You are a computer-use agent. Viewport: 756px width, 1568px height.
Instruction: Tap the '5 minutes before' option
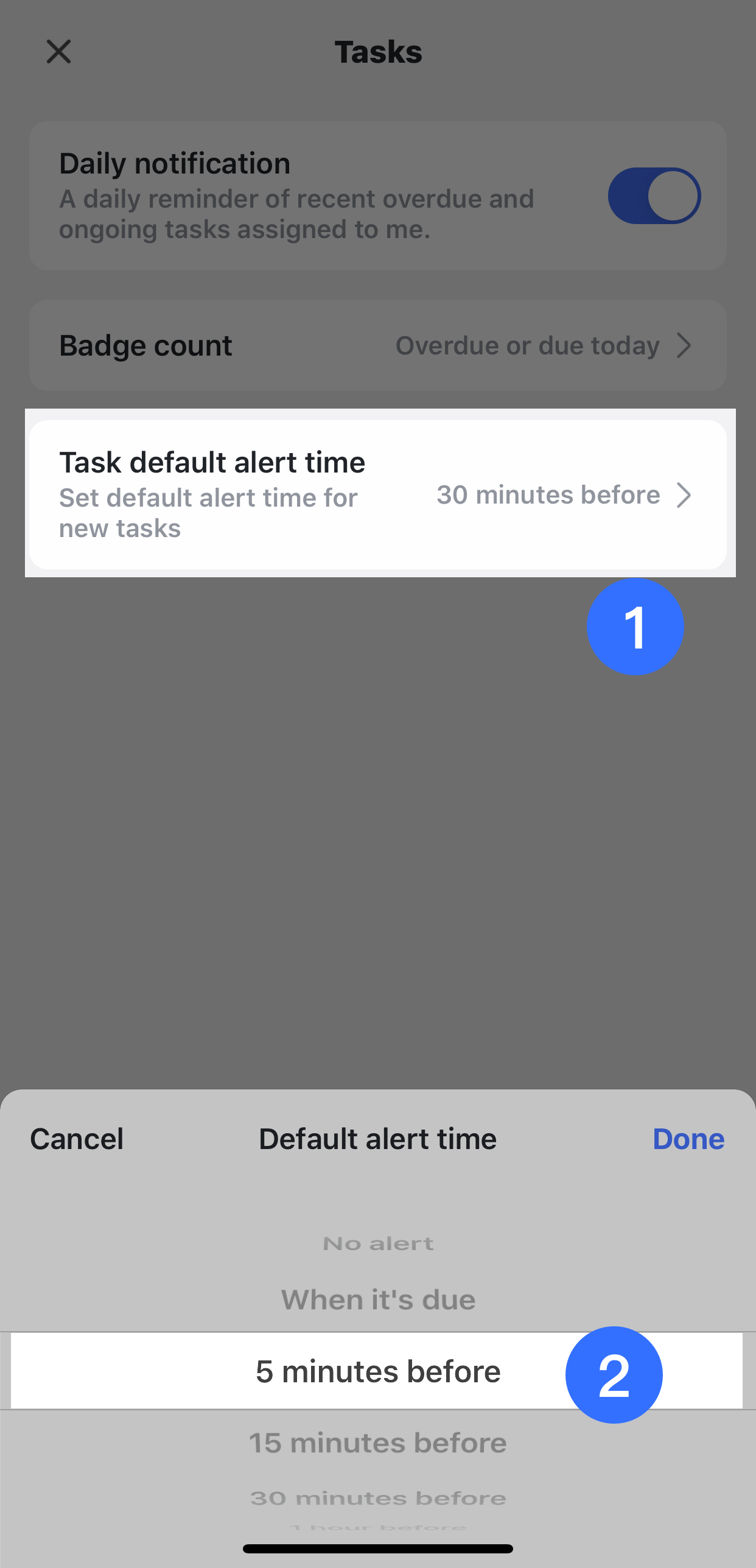pos(377,1371)
